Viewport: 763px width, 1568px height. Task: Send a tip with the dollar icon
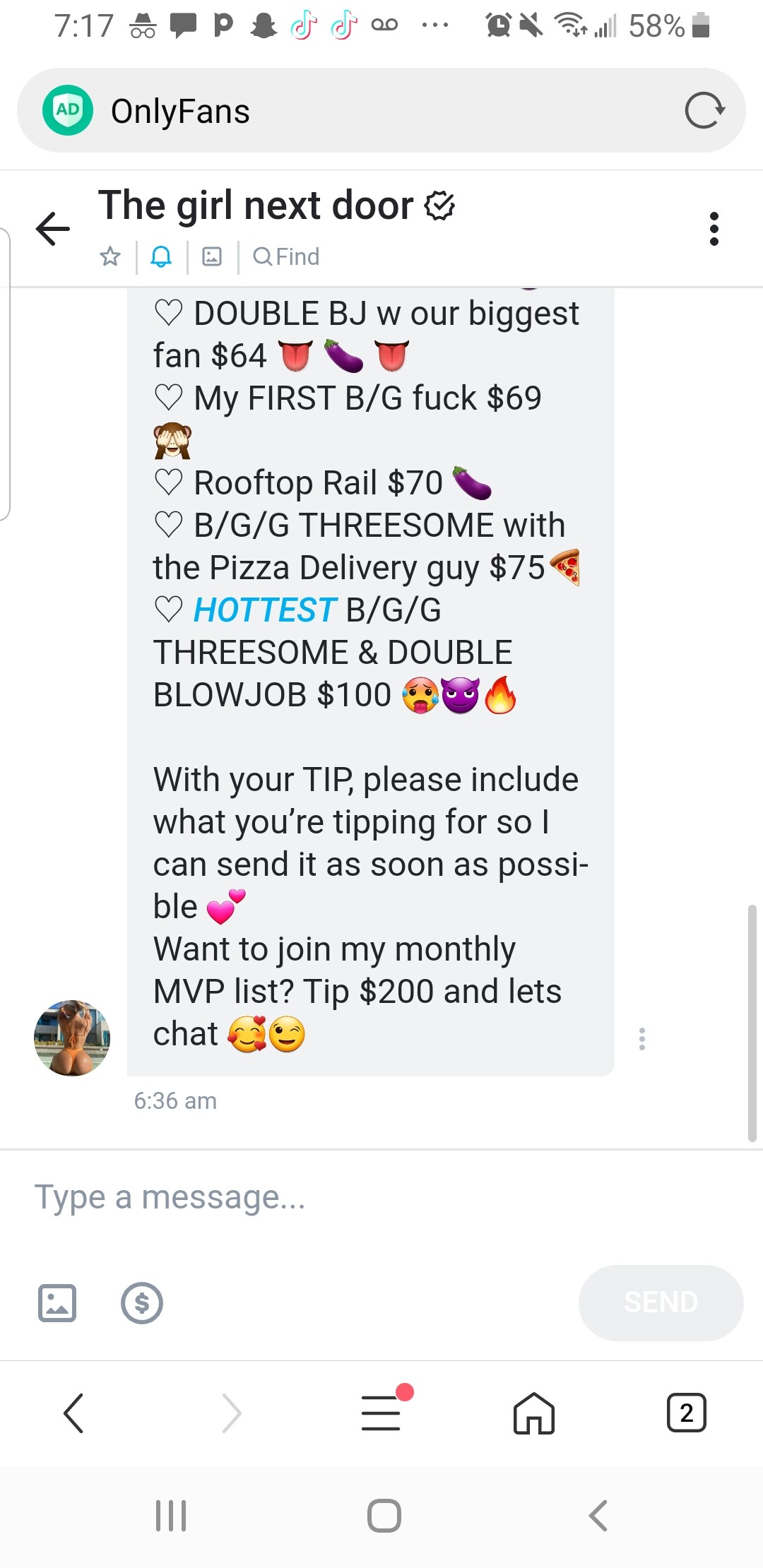(x=142, y=1302)
